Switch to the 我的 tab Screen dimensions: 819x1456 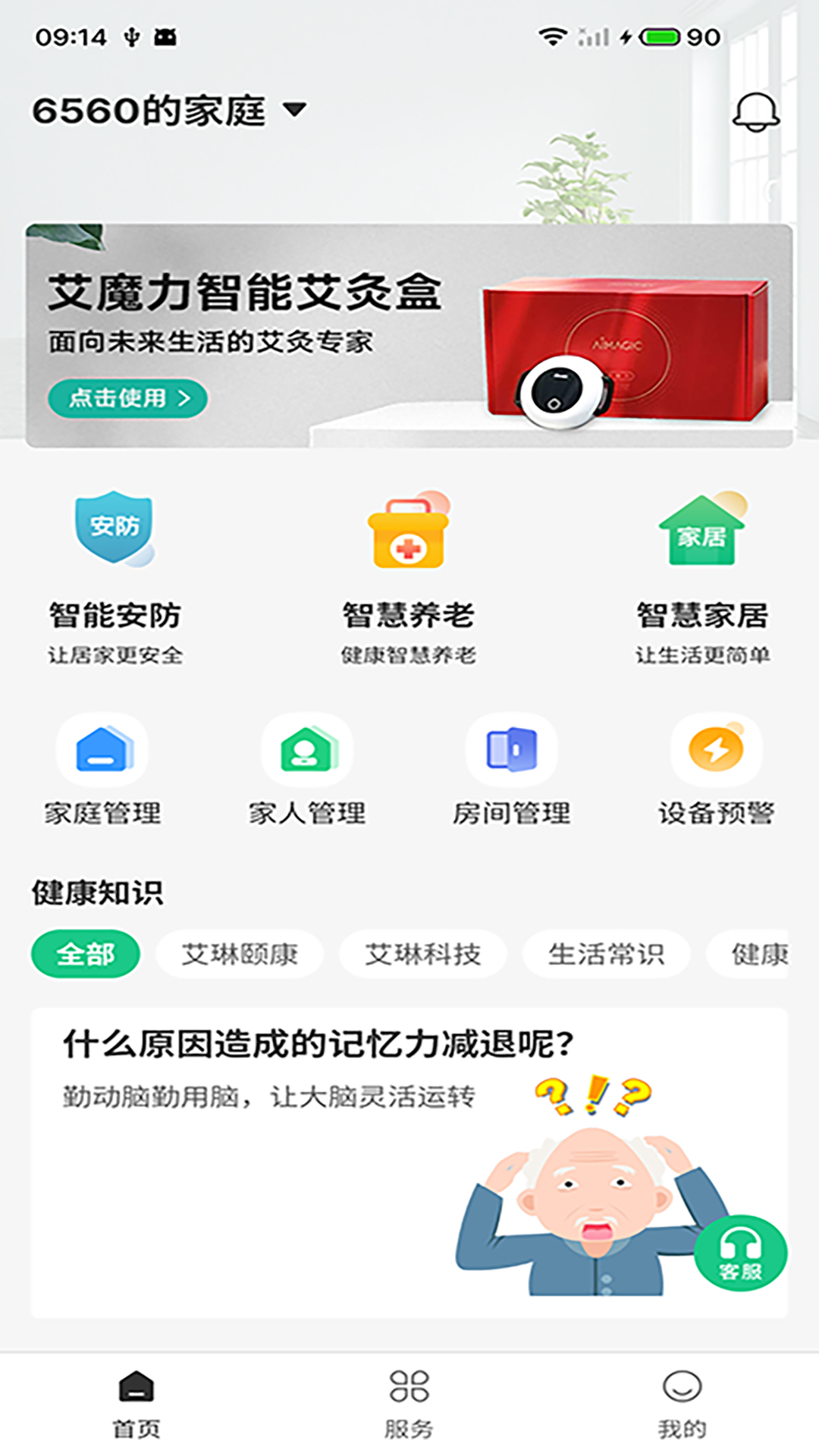point(682,1404)
